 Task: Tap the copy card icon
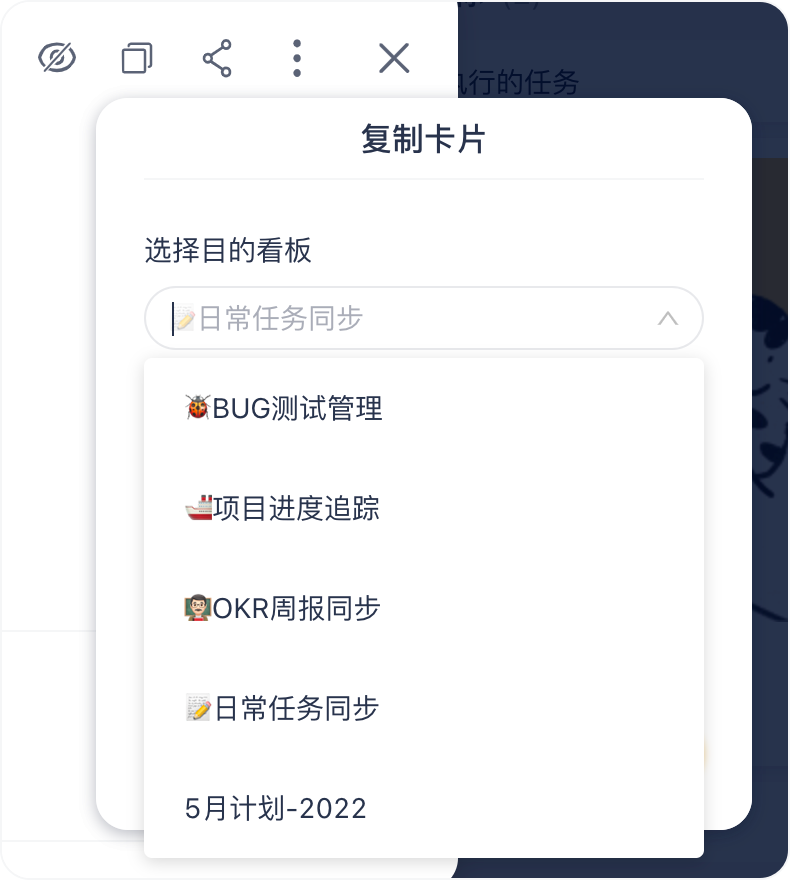[x=137, y=59]
